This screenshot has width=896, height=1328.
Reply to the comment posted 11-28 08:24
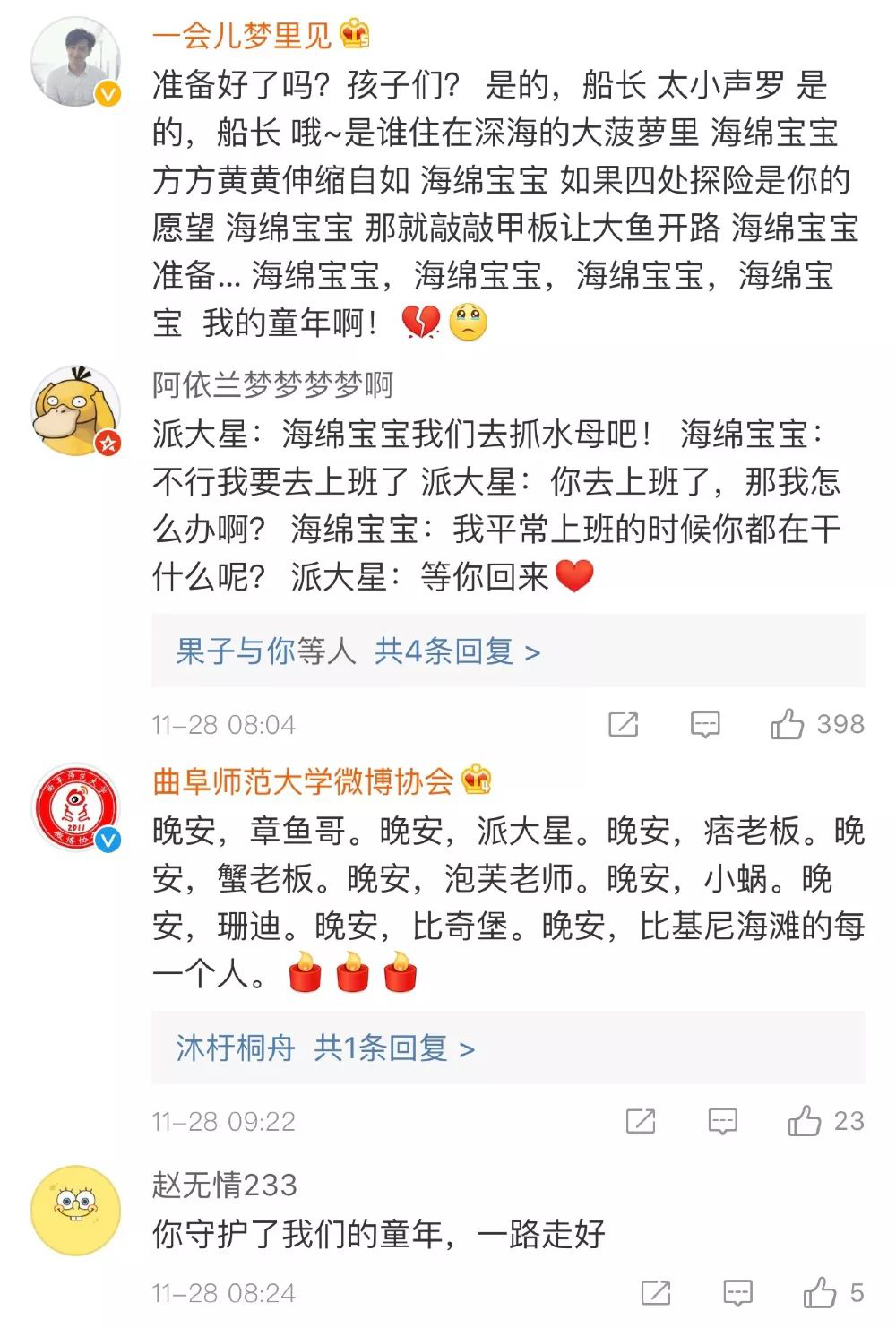[x=737, y=1292]
